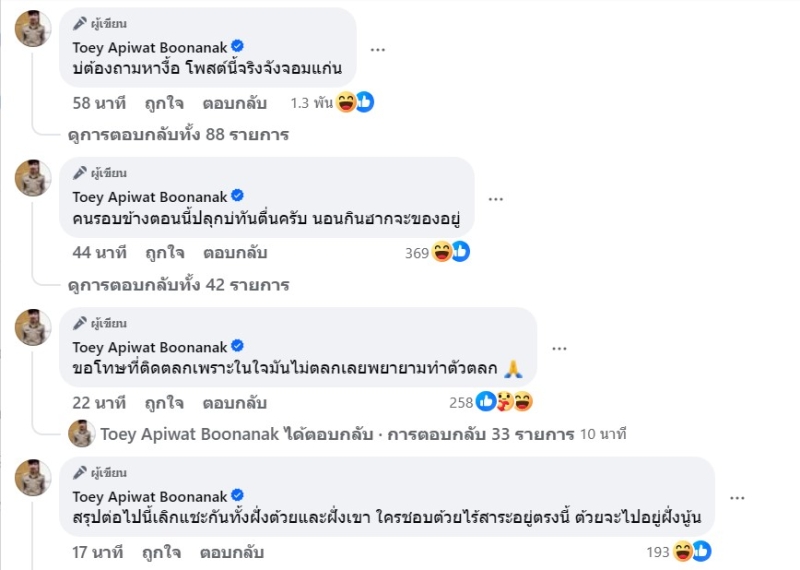Open overflow menu on the 44 นาที comment

pos(495,198)
